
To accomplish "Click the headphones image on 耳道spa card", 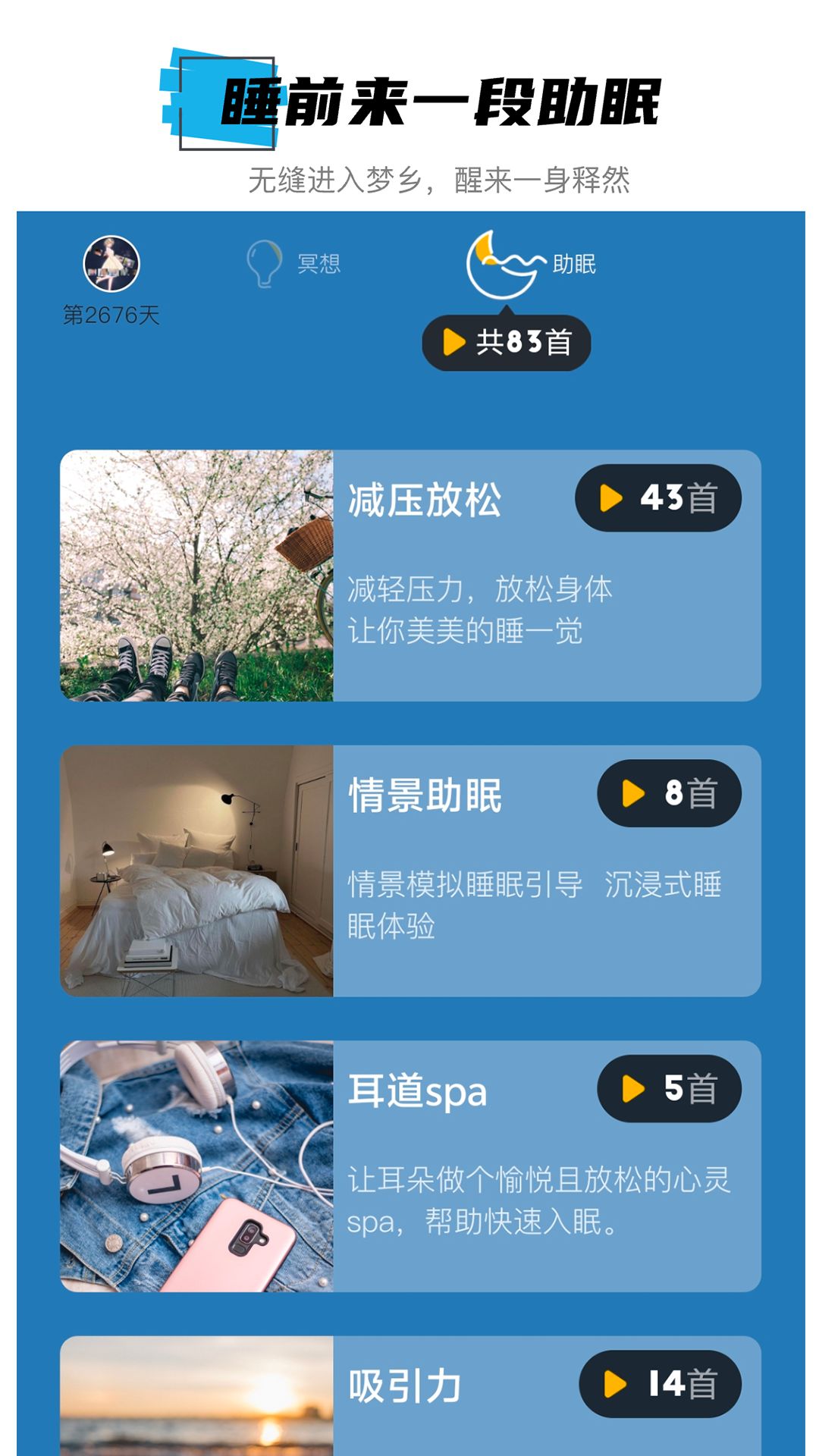I will (x=199, y=1168).
